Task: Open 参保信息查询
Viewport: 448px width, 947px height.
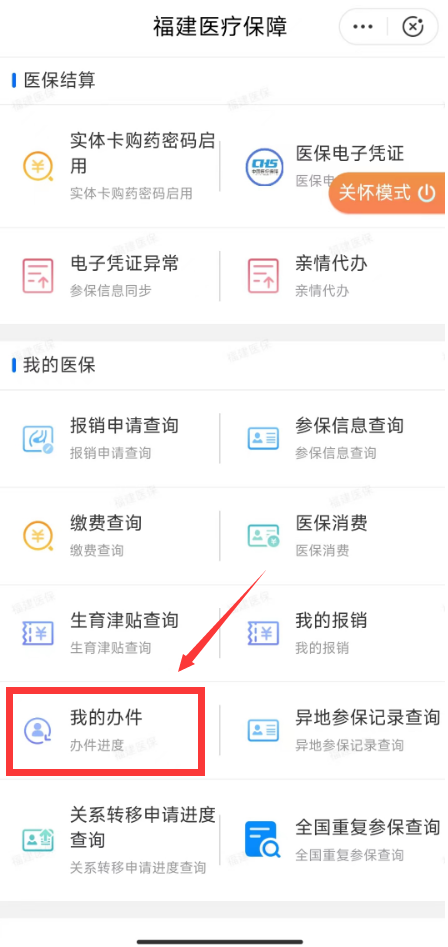Action: 334,438
